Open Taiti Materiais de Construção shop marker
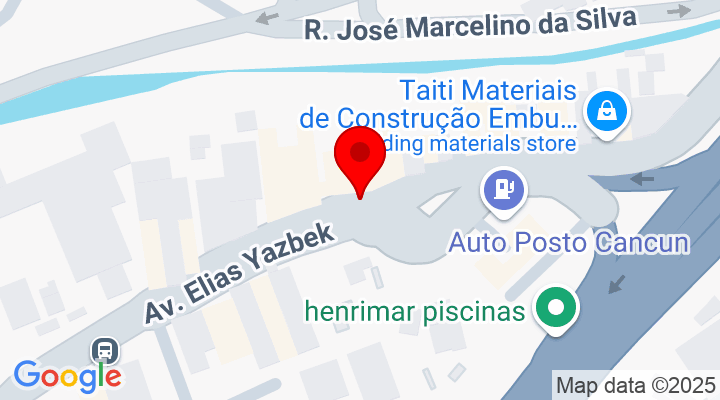 (x=607, y=112)
